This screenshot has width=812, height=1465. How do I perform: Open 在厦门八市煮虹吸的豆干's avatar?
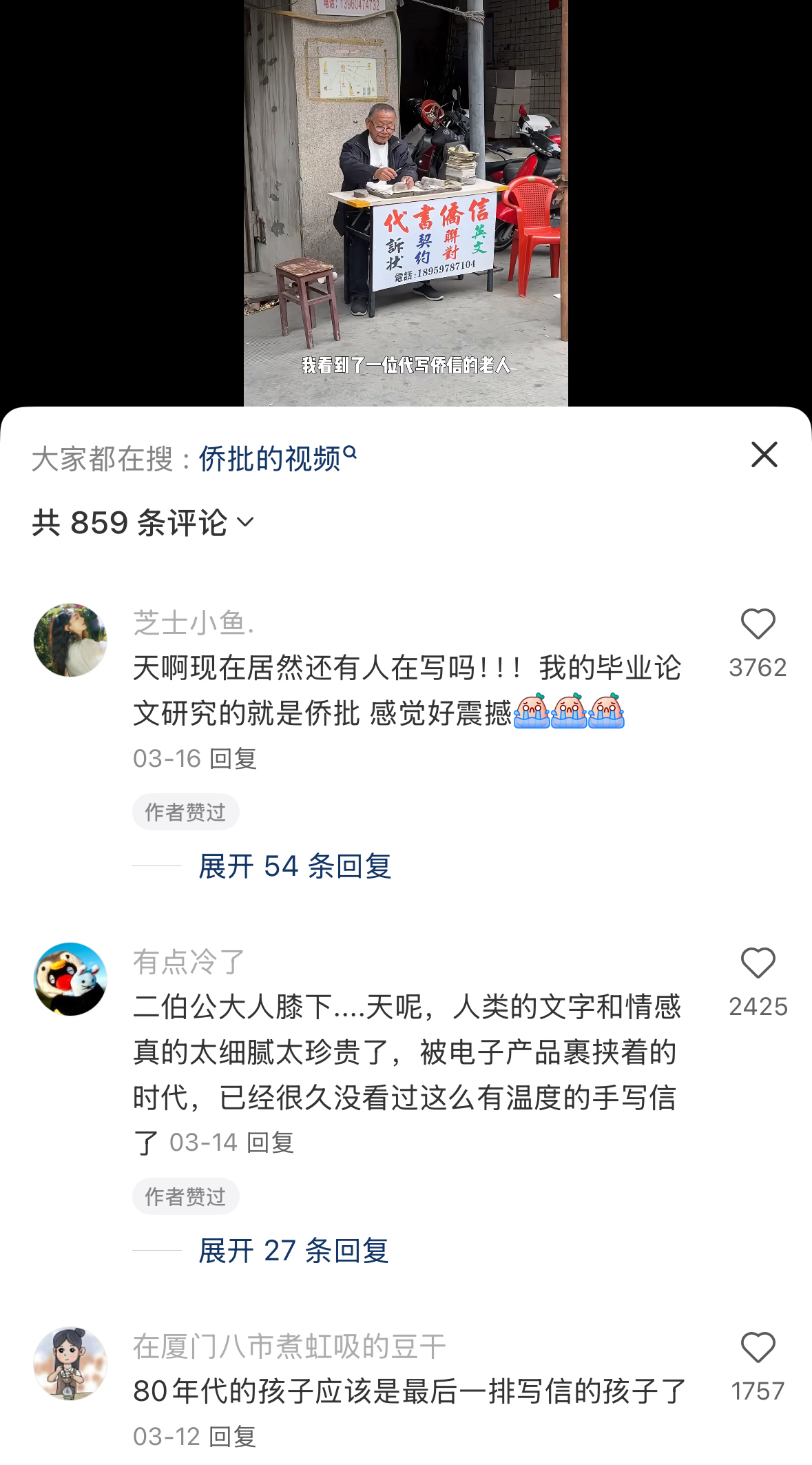(x=70, y=1363)
